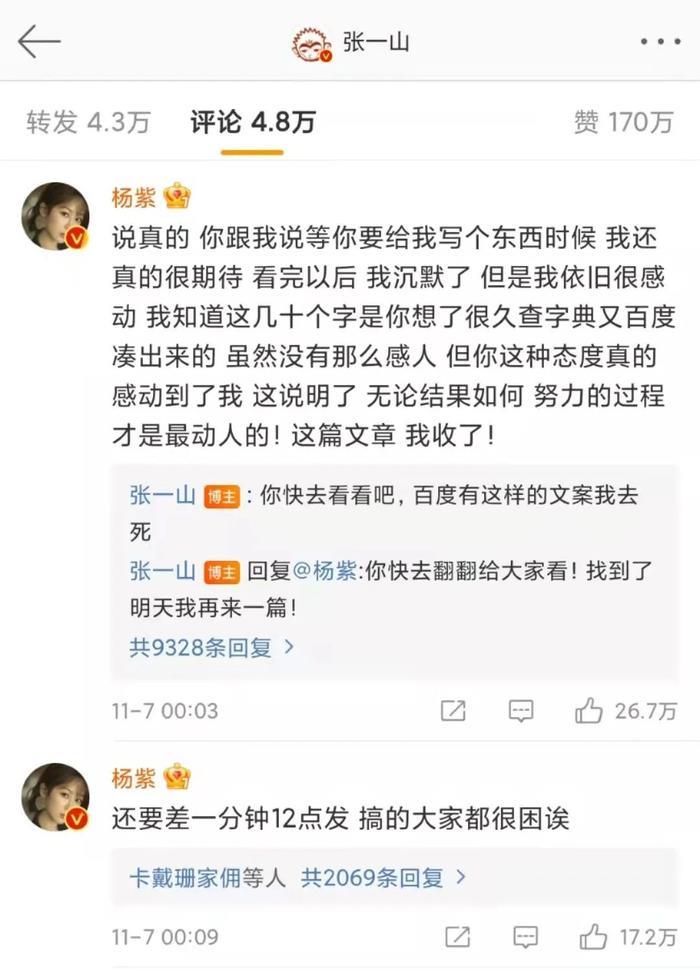Switch to the 转发 4.3万 tab
Image resolution: width=700 pixels, height=970 pixels.
pyautogui.click(x=88, y=122)
